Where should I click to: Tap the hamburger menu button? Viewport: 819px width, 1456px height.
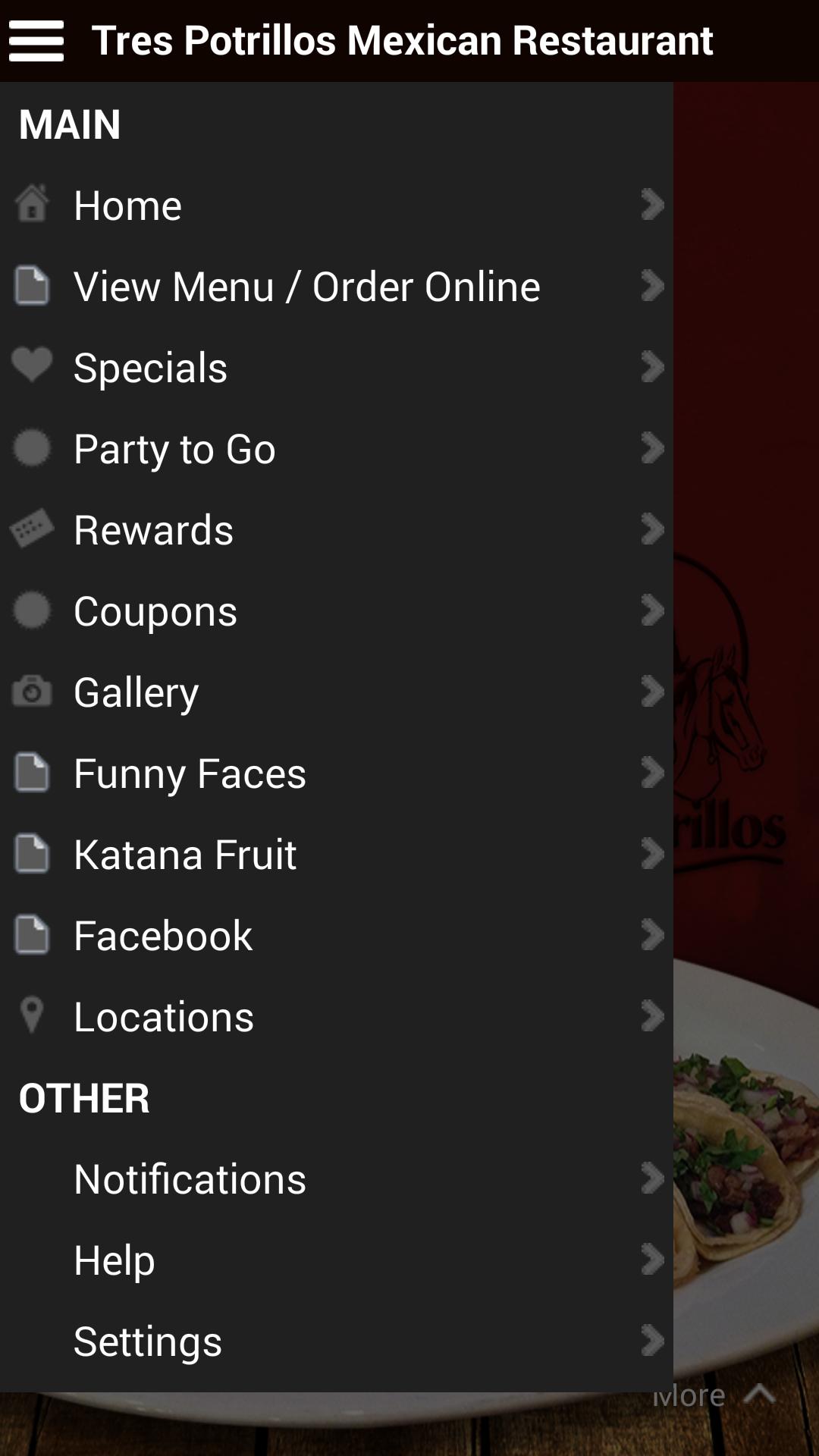click(36, 40)
